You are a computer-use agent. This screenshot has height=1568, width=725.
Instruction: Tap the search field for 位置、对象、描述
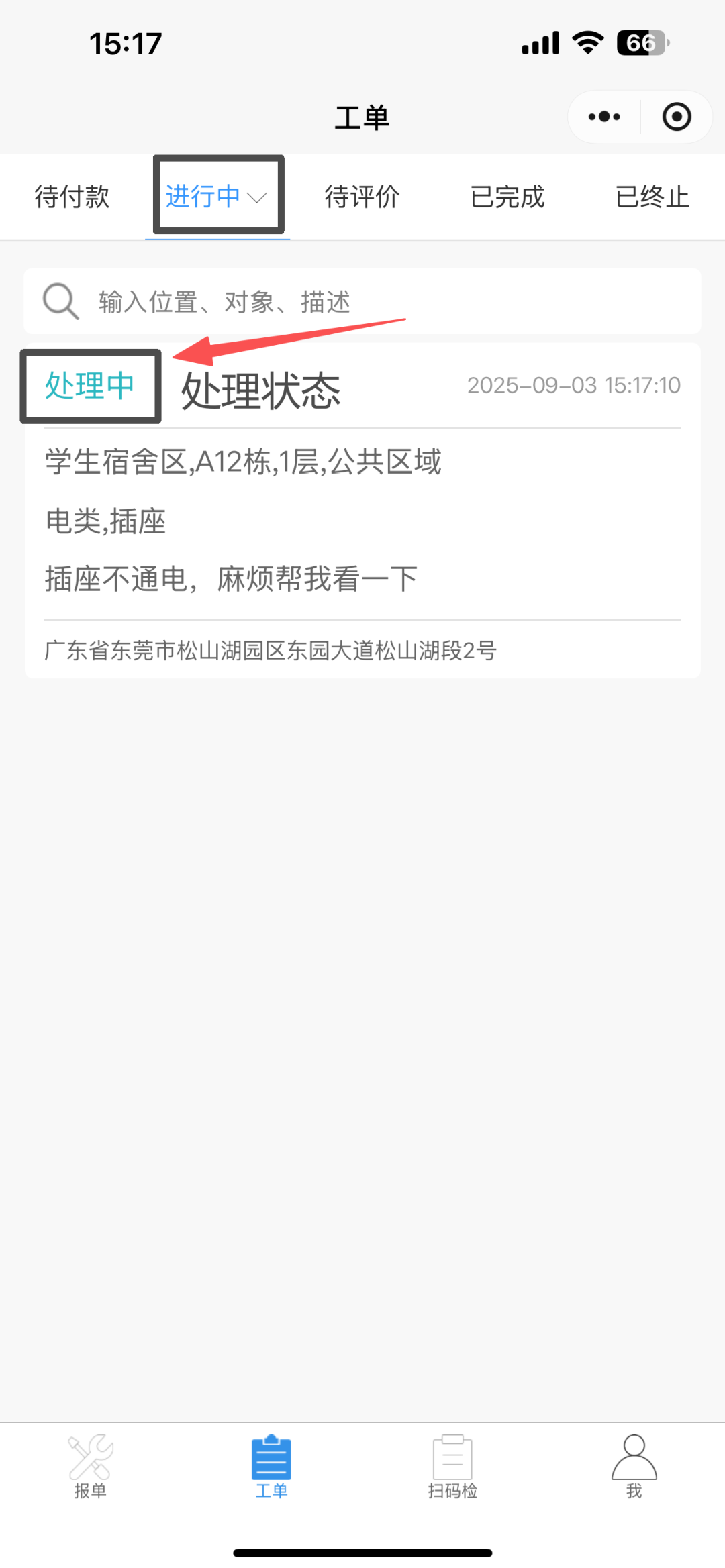[362, 301]
